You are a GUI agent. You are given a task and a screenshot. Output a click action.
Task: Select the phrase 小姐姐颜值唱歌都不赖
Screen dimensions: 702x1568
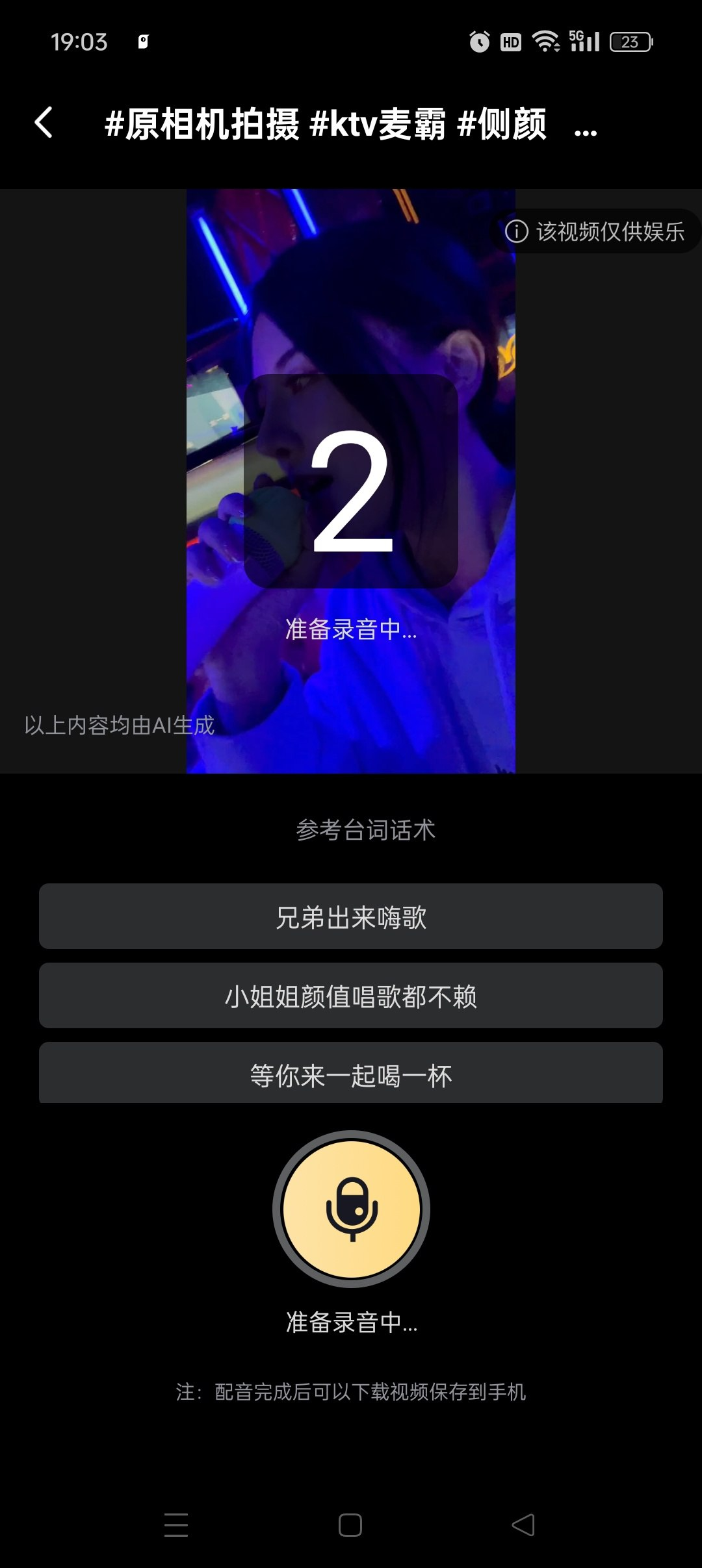point(351,995)
